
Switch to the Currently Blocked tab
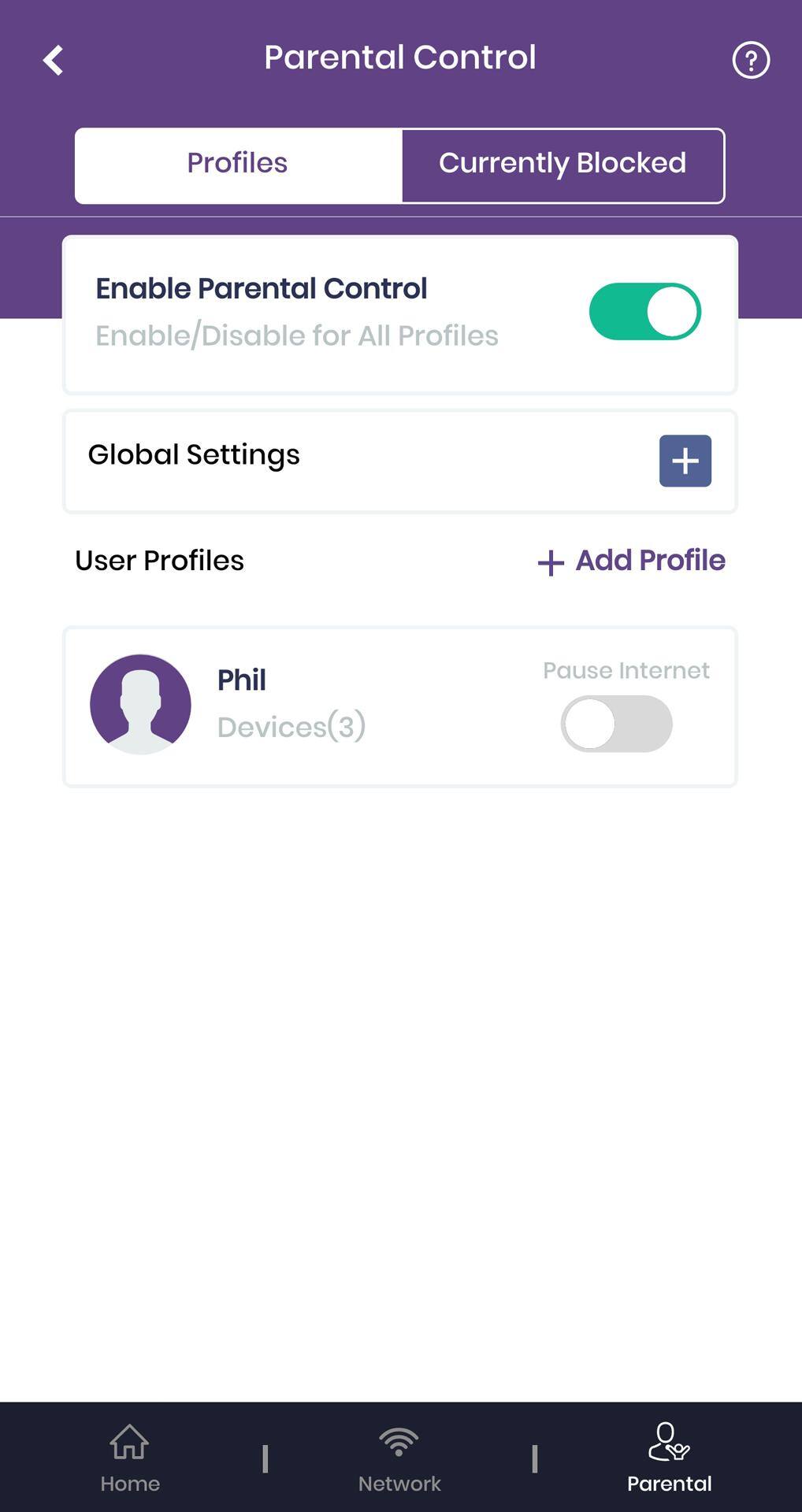563,163
